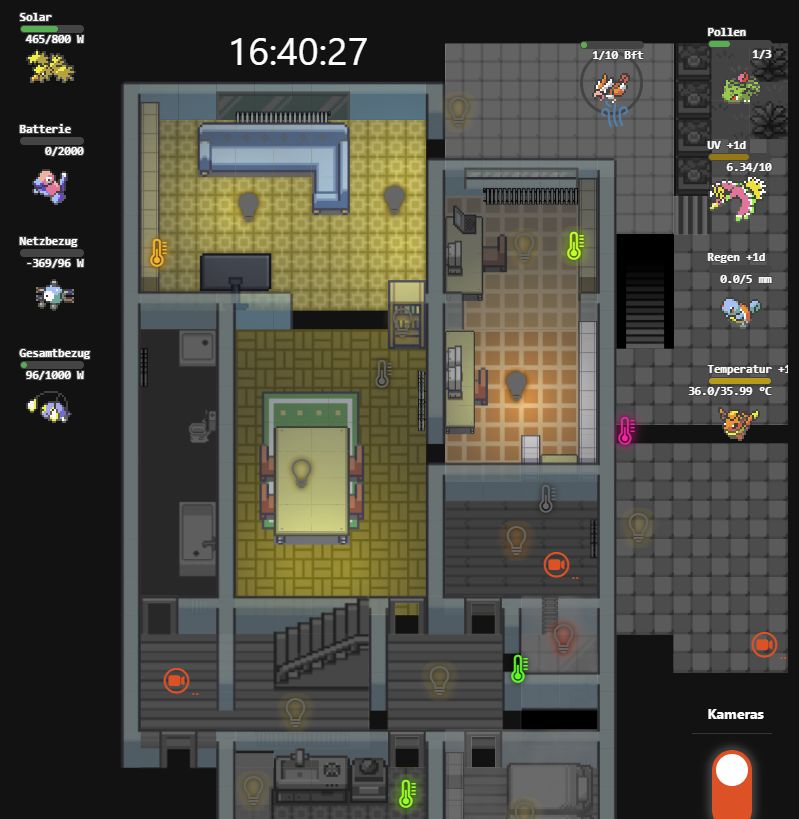This screenshot has height=819, width=799.
Task: Open the camera icon beside the staircase
Action: (177, 681)
